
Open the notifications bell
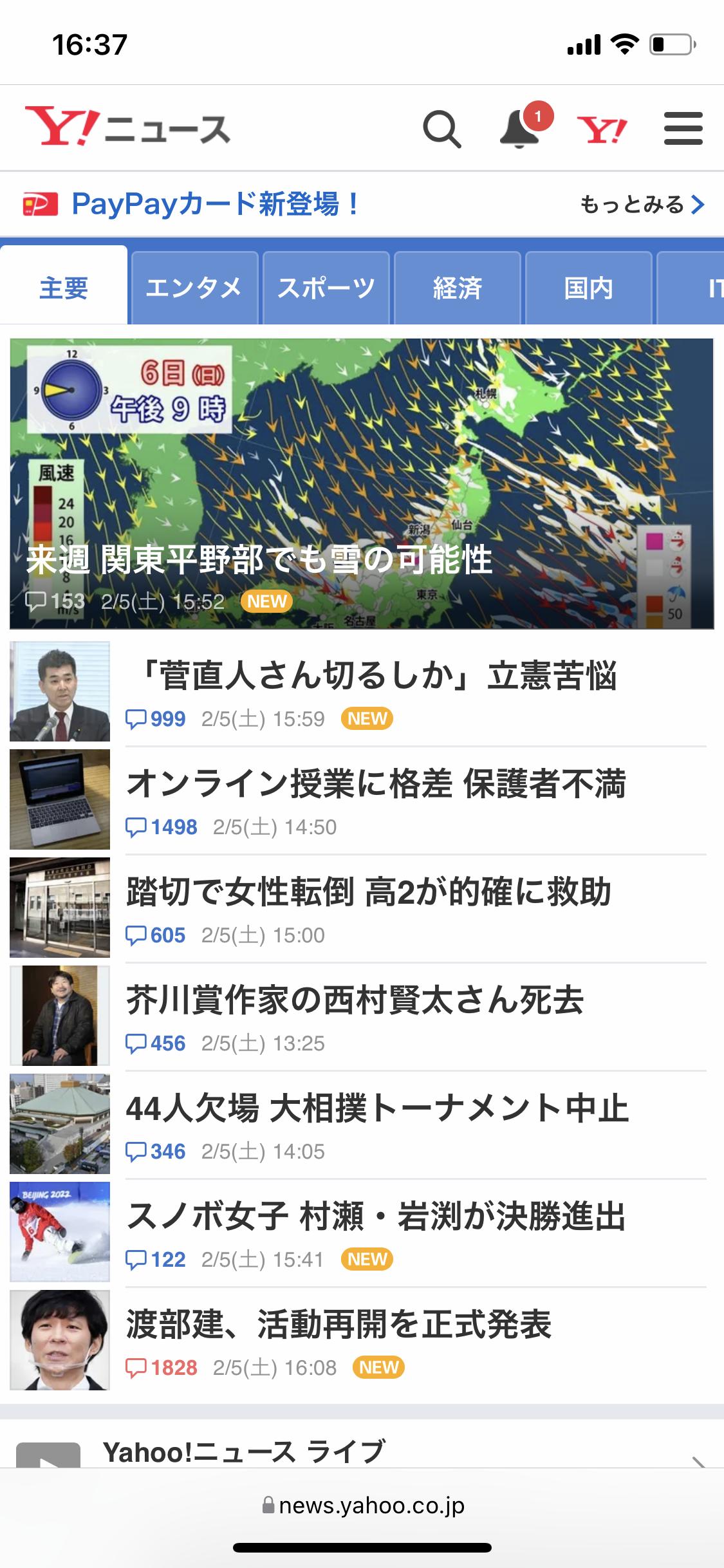520,129
